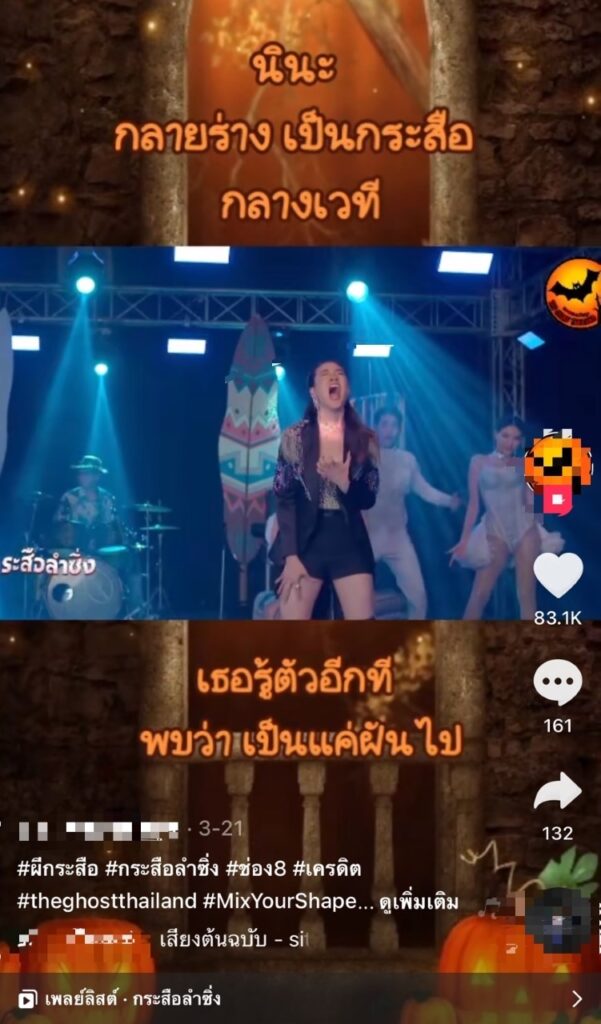Open the comments section
This screenshot has height=1024, width=601.
557,683
